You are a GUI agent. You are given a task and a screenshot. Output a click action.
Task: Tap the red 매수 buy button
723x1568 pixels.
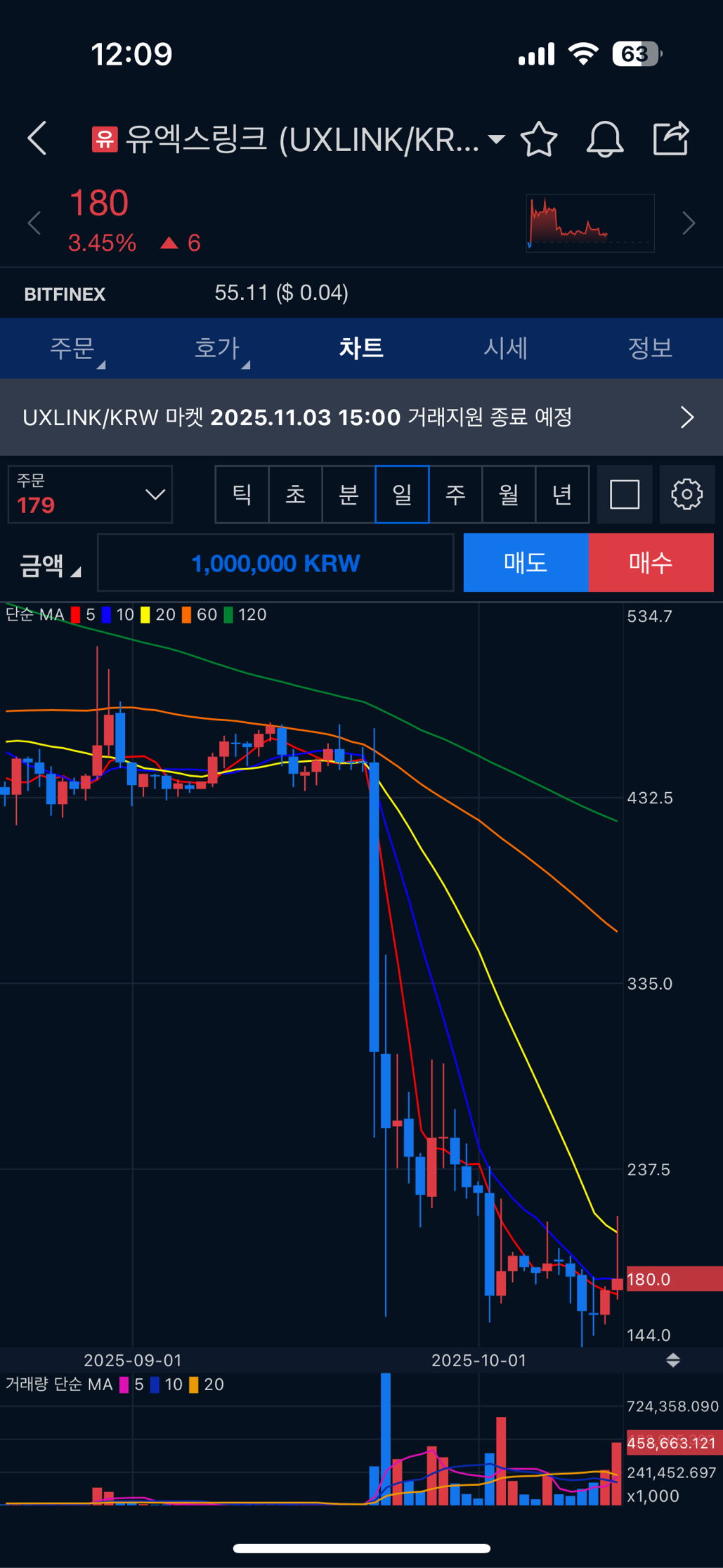[651, 563]
